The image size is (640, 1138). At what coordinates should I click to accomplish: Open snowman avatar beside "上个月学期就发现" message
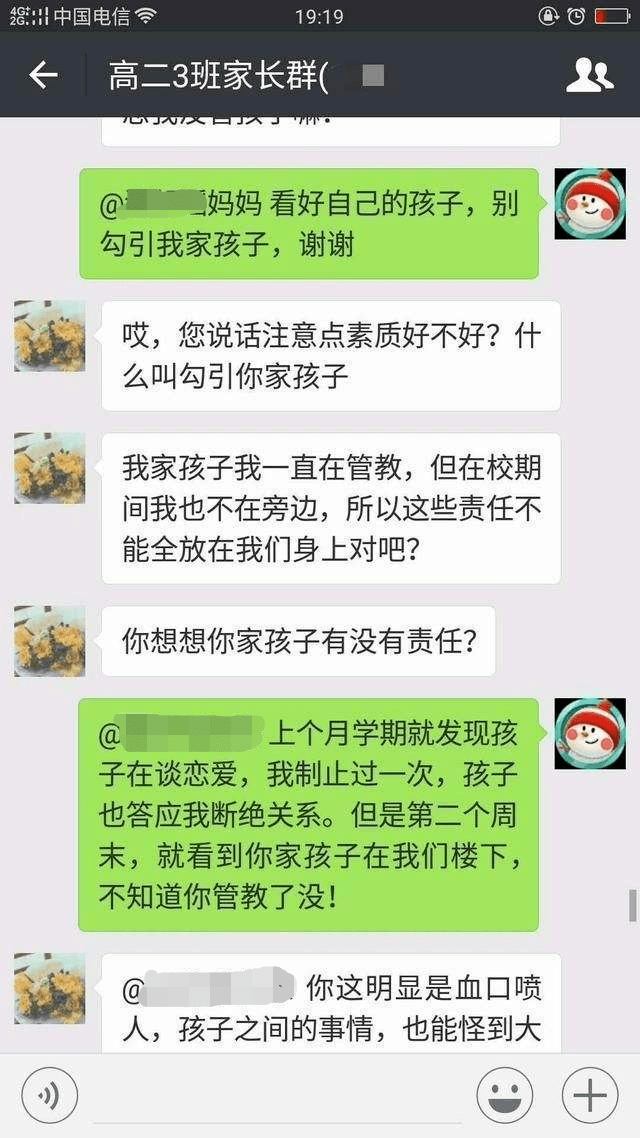(x=590, y=733)
